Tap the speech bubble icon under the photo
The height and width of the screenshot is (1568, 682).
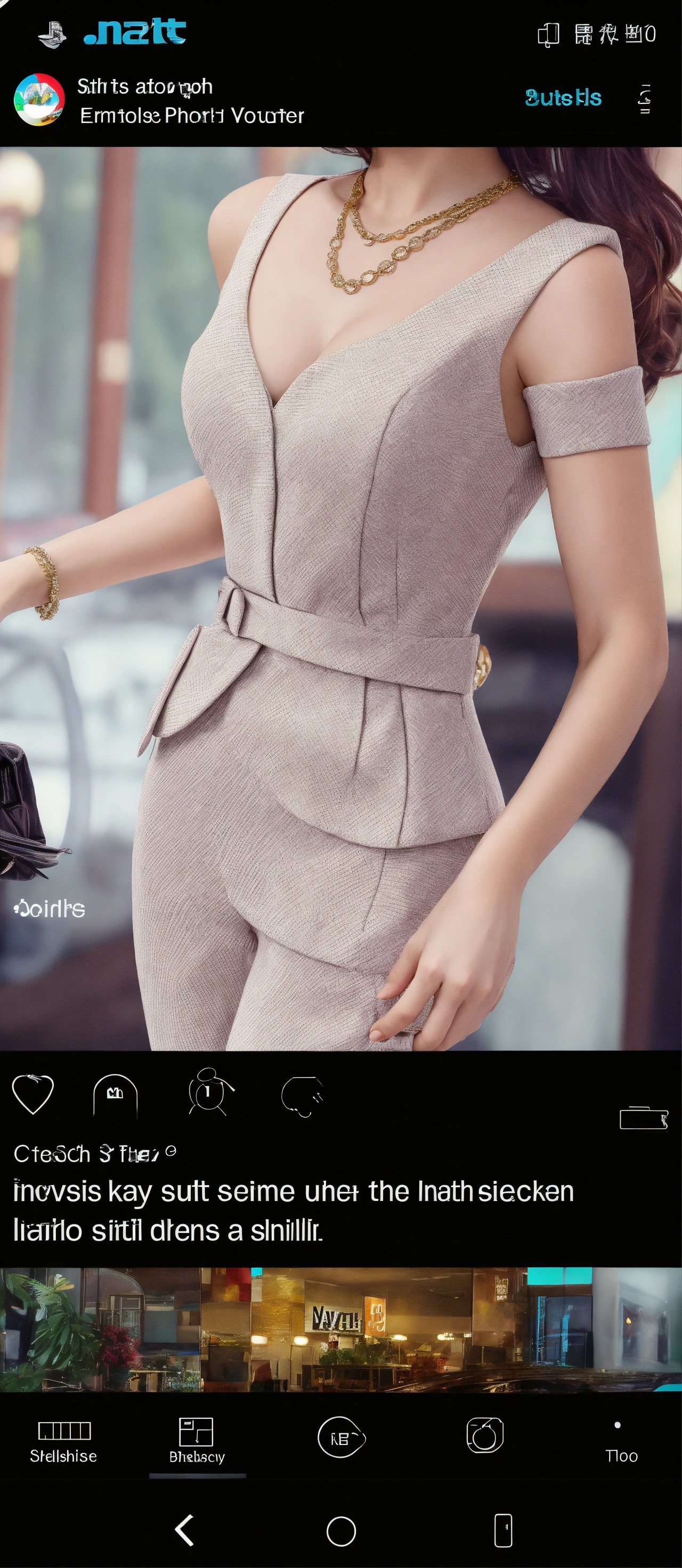point(302,1096)
